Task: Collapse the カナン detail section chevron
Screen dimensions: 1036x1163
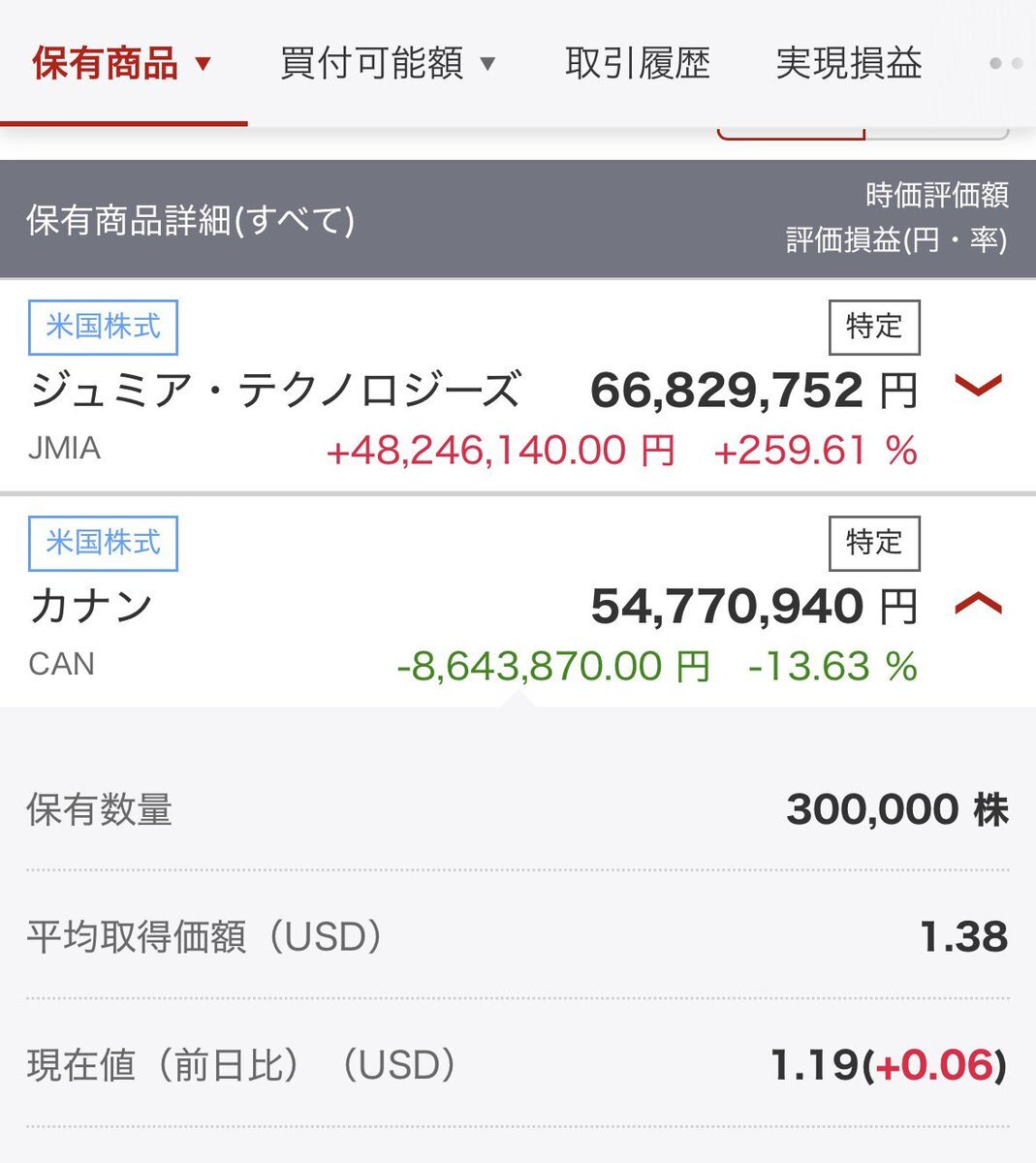Action: click(x=978, y=604)
